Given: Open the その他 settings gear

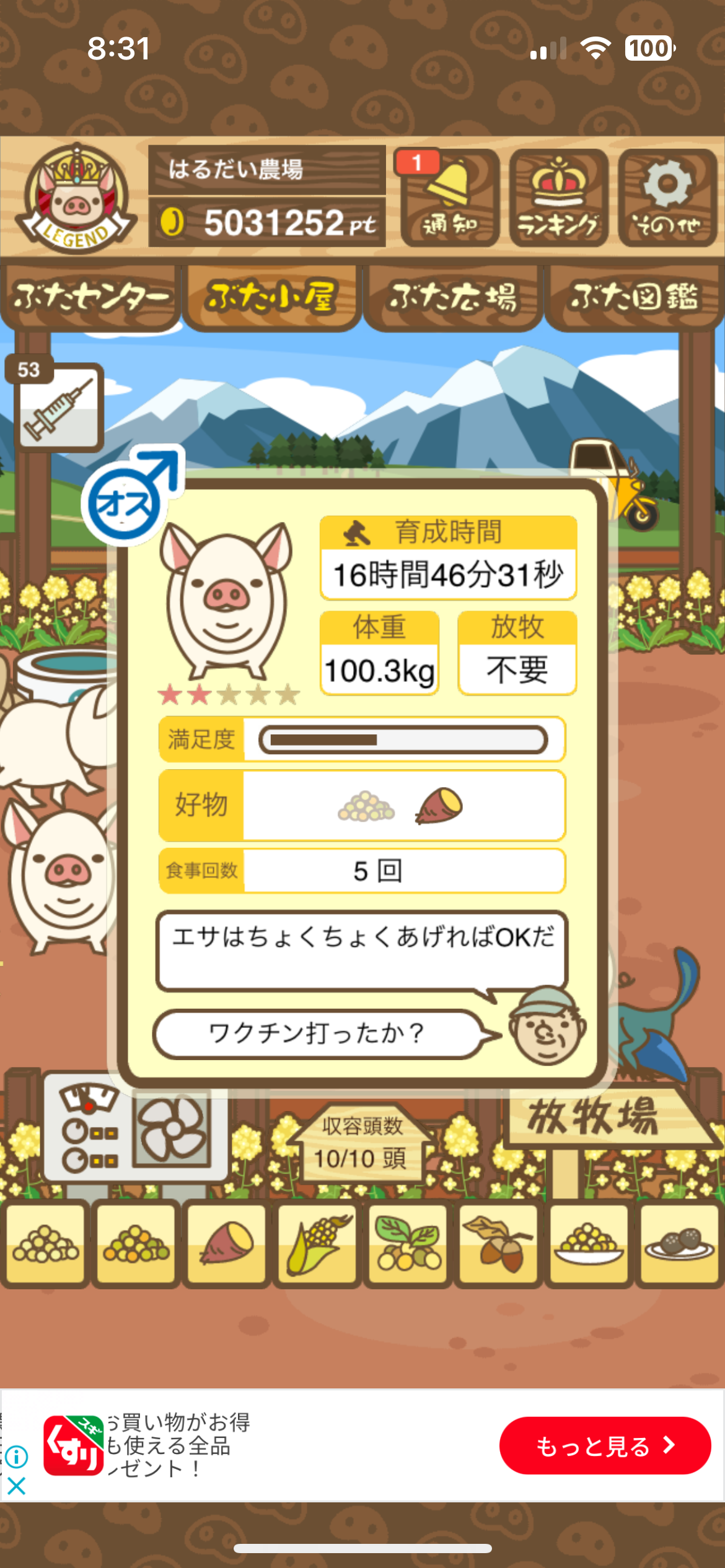Looking at the screenshot, I should pos(667,198).
